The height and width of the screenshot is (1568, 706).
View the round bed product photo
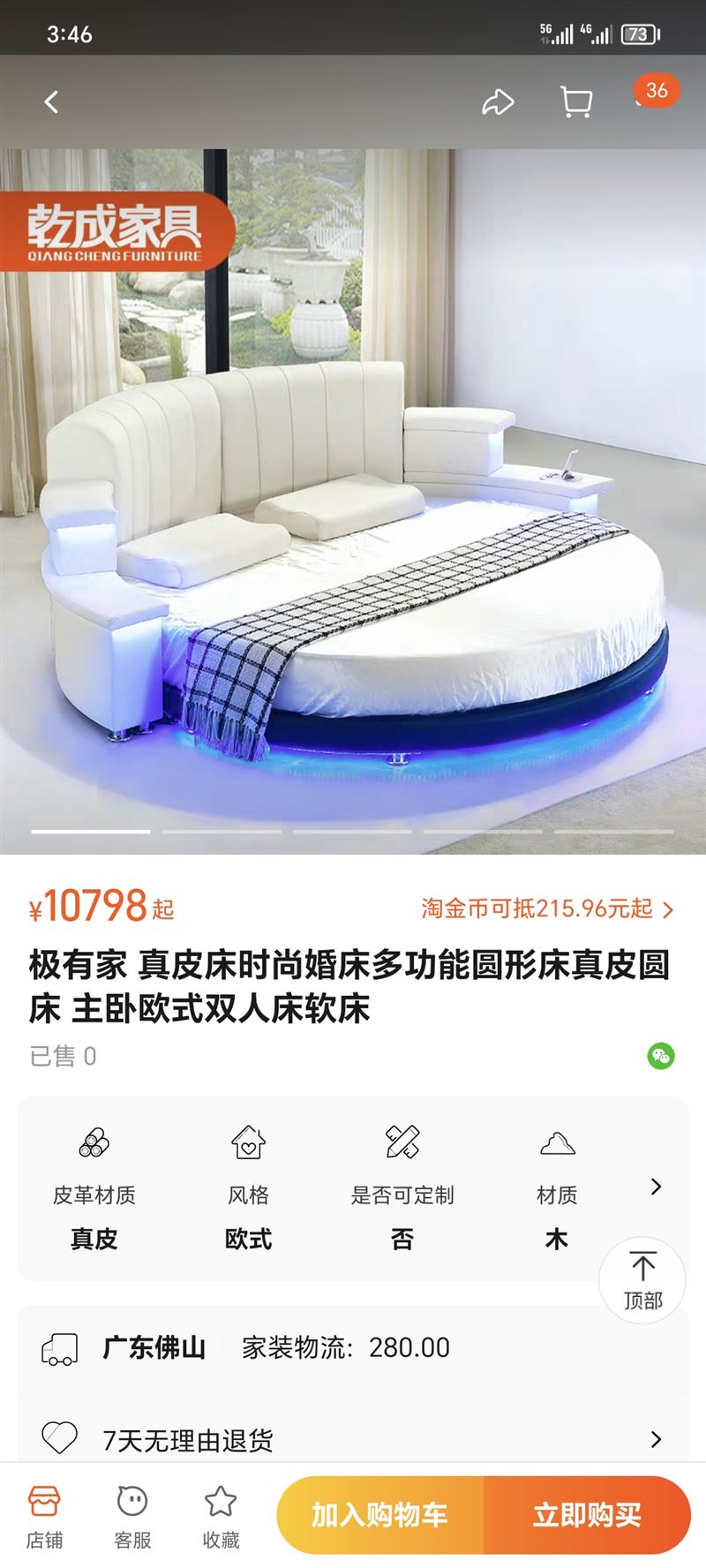[353, 501]
